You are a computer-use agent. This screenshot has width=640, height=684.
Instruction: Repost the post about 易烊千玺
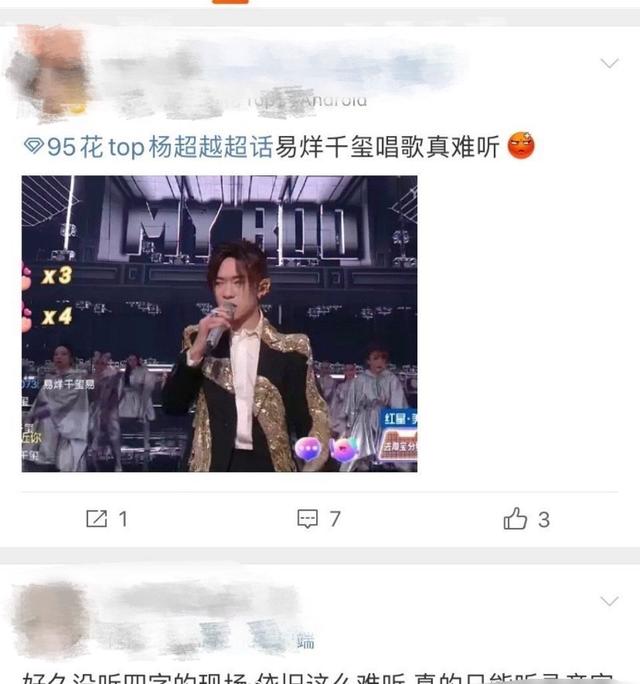click(106, 519)
